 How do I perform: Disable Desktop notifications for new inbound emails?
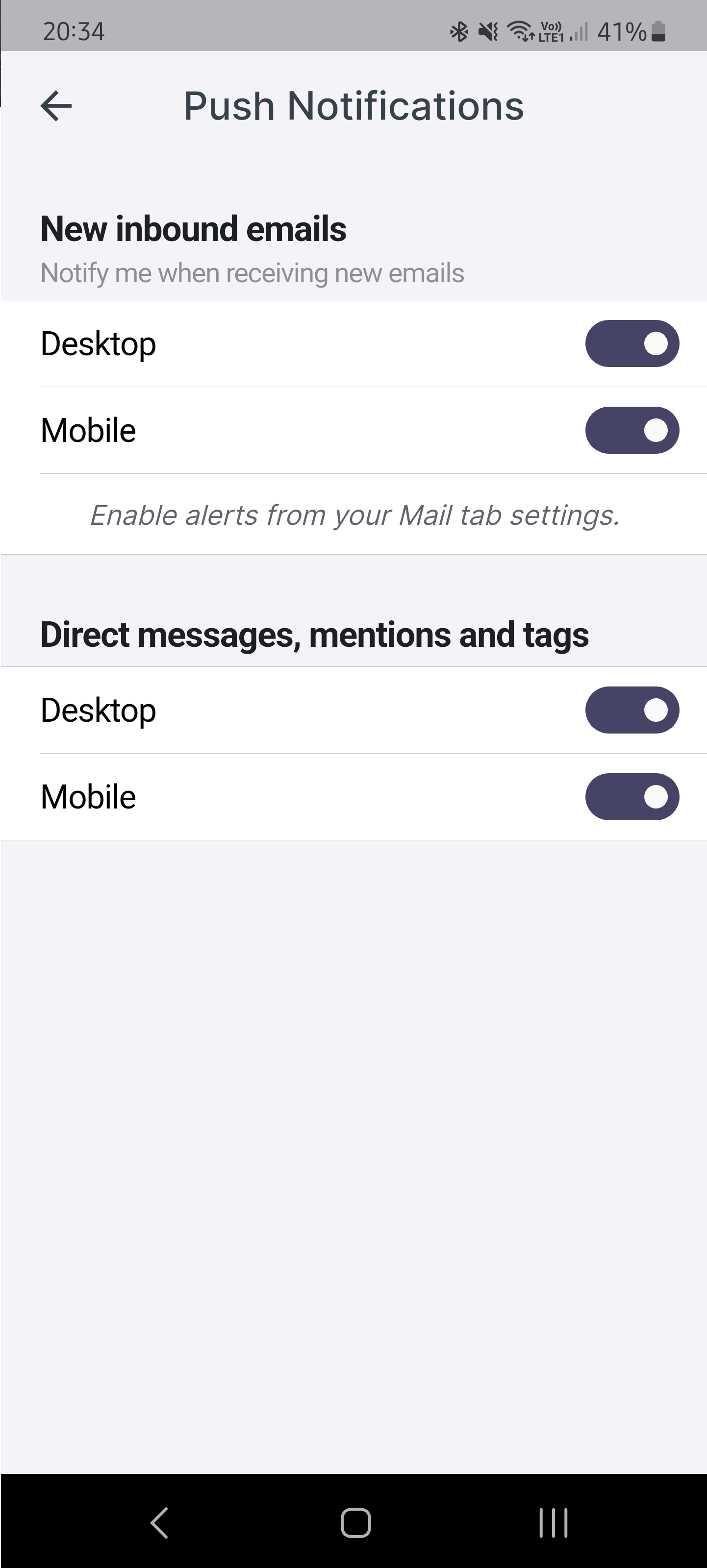tap(631, 343)
